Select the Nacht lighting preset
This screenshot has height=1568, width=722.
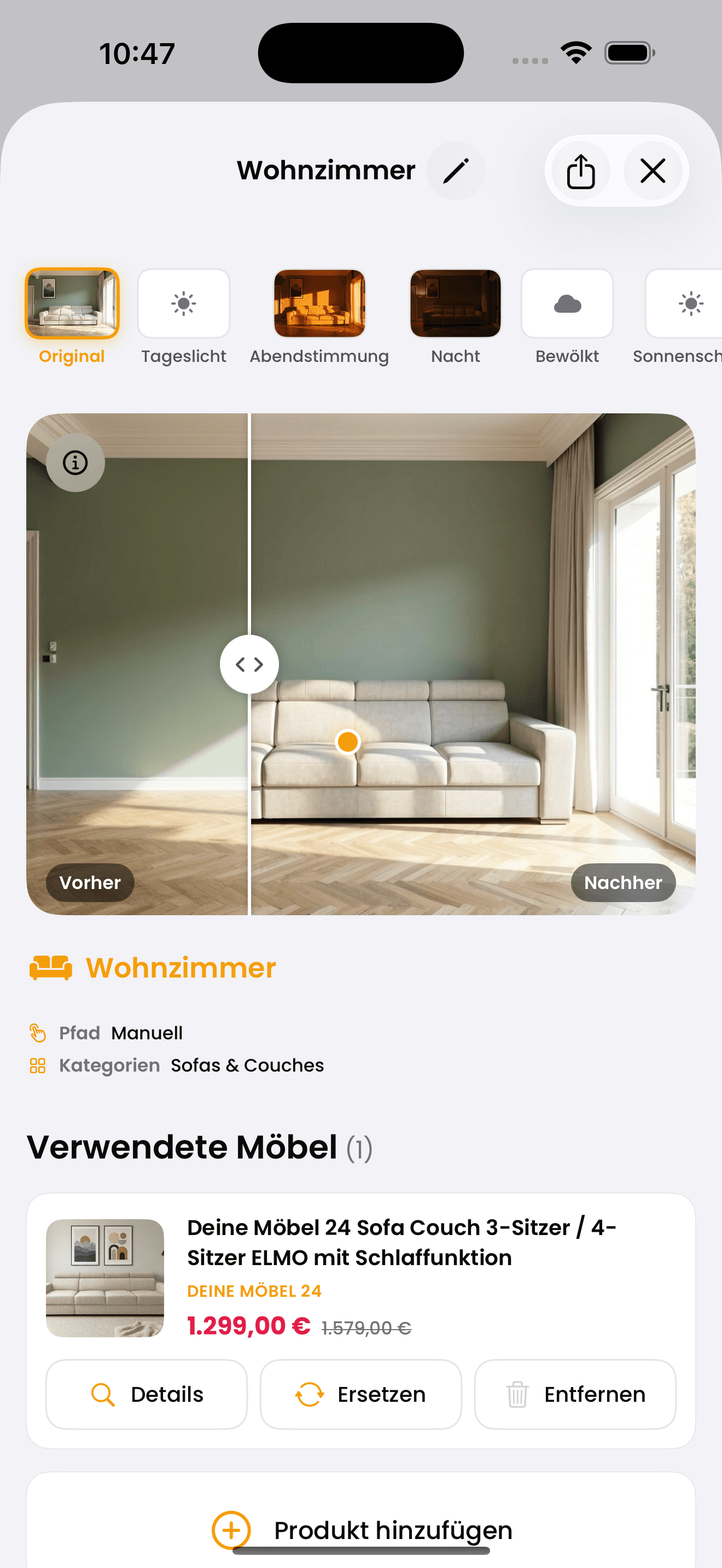tap(455, 303)
